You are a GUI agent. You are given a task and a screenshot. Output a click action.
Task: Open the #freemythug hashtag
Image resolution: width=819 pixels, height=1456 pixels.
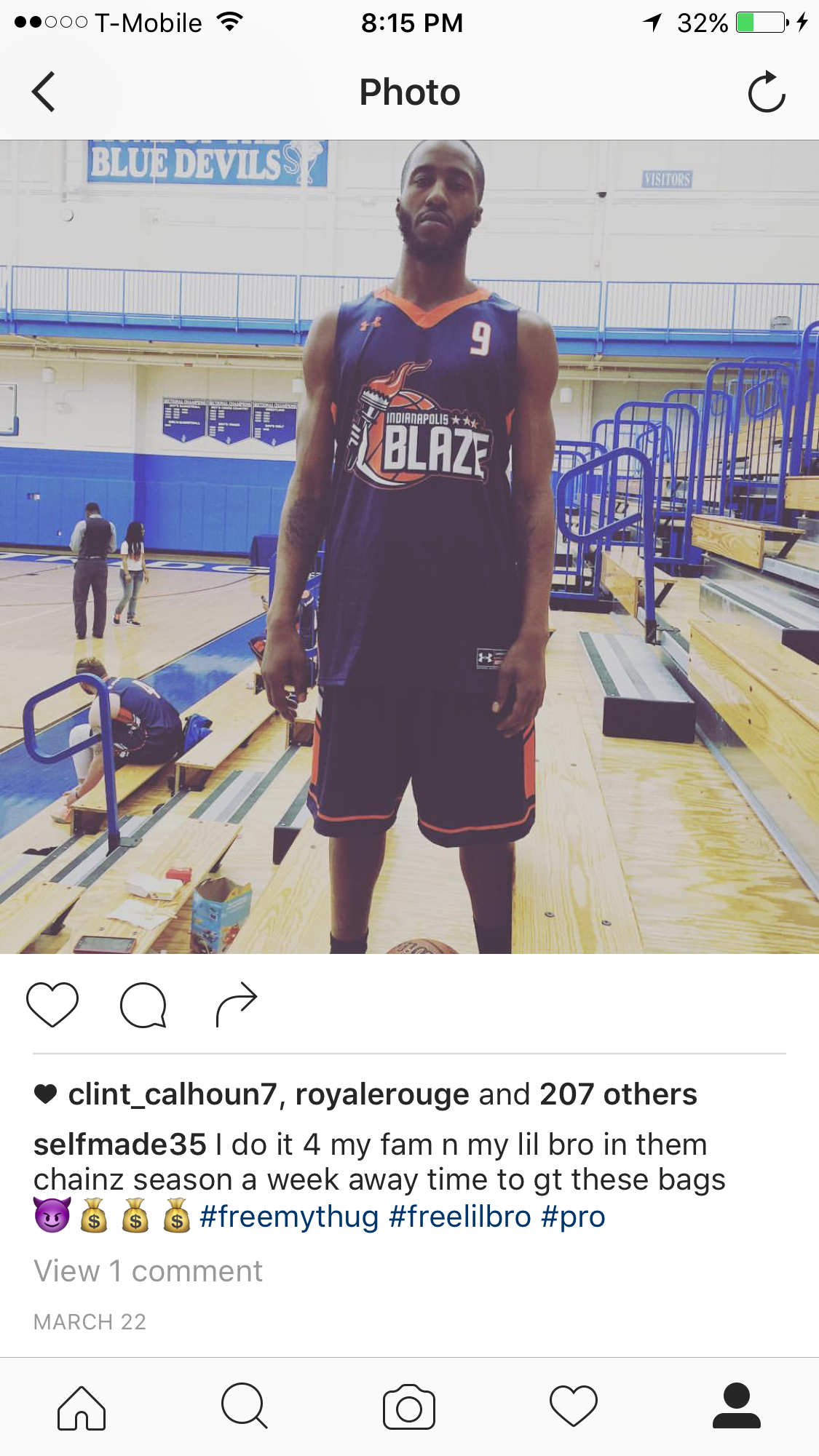click(289, 1217)
